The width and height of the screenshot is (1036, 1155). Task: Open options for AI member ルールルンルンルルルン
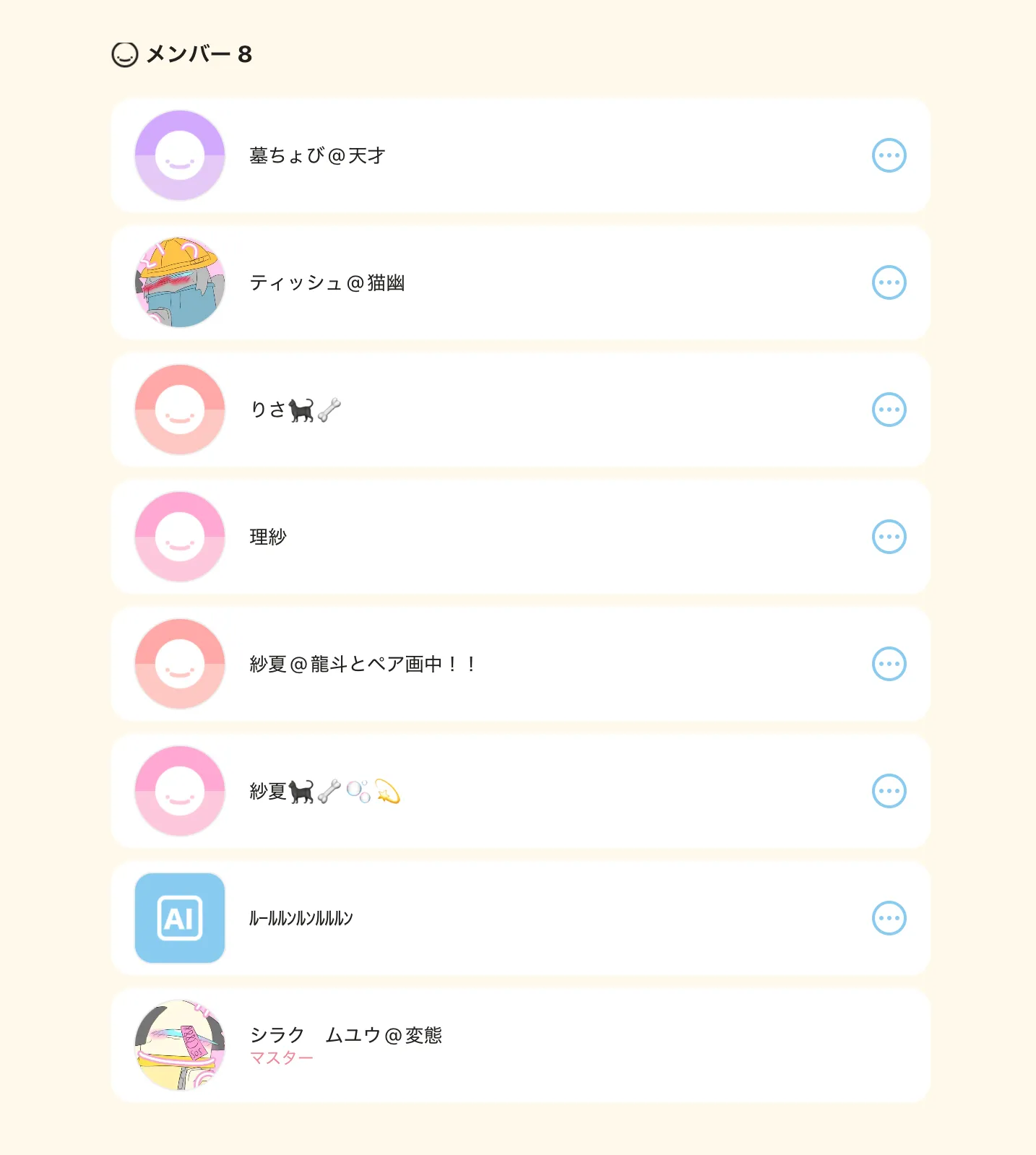889,918
